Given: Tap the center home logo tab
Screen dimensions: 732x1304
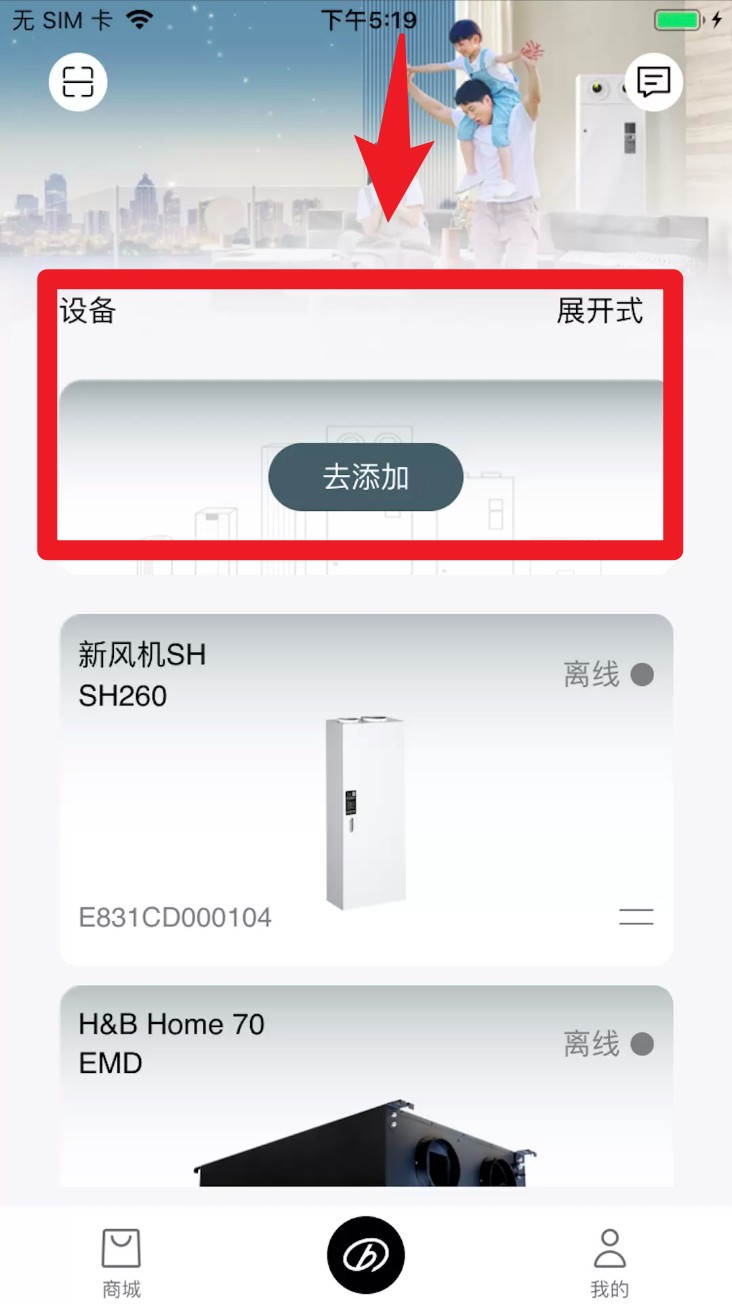Looking at the screenshot, I should point(366,1255).
